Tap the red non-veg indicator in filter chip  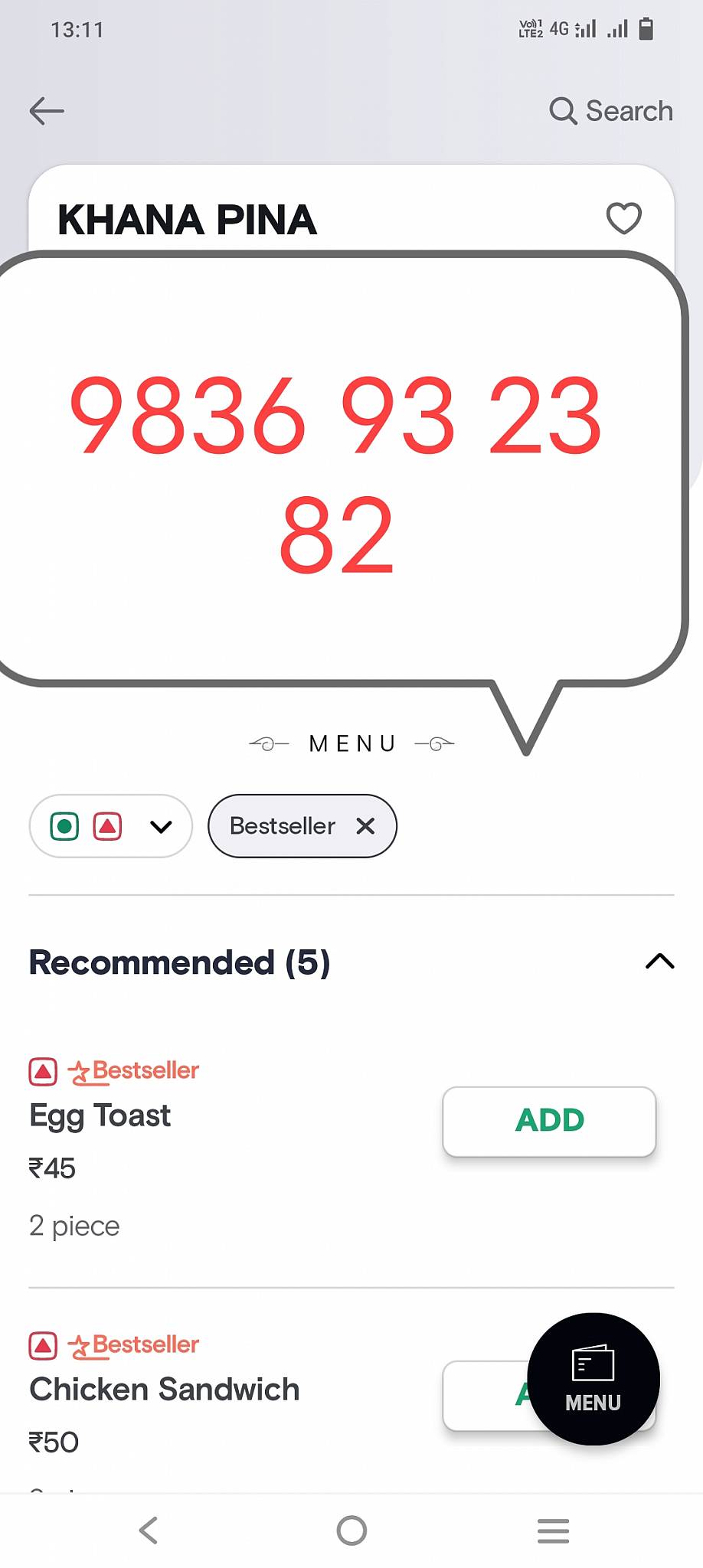[109, 826]
